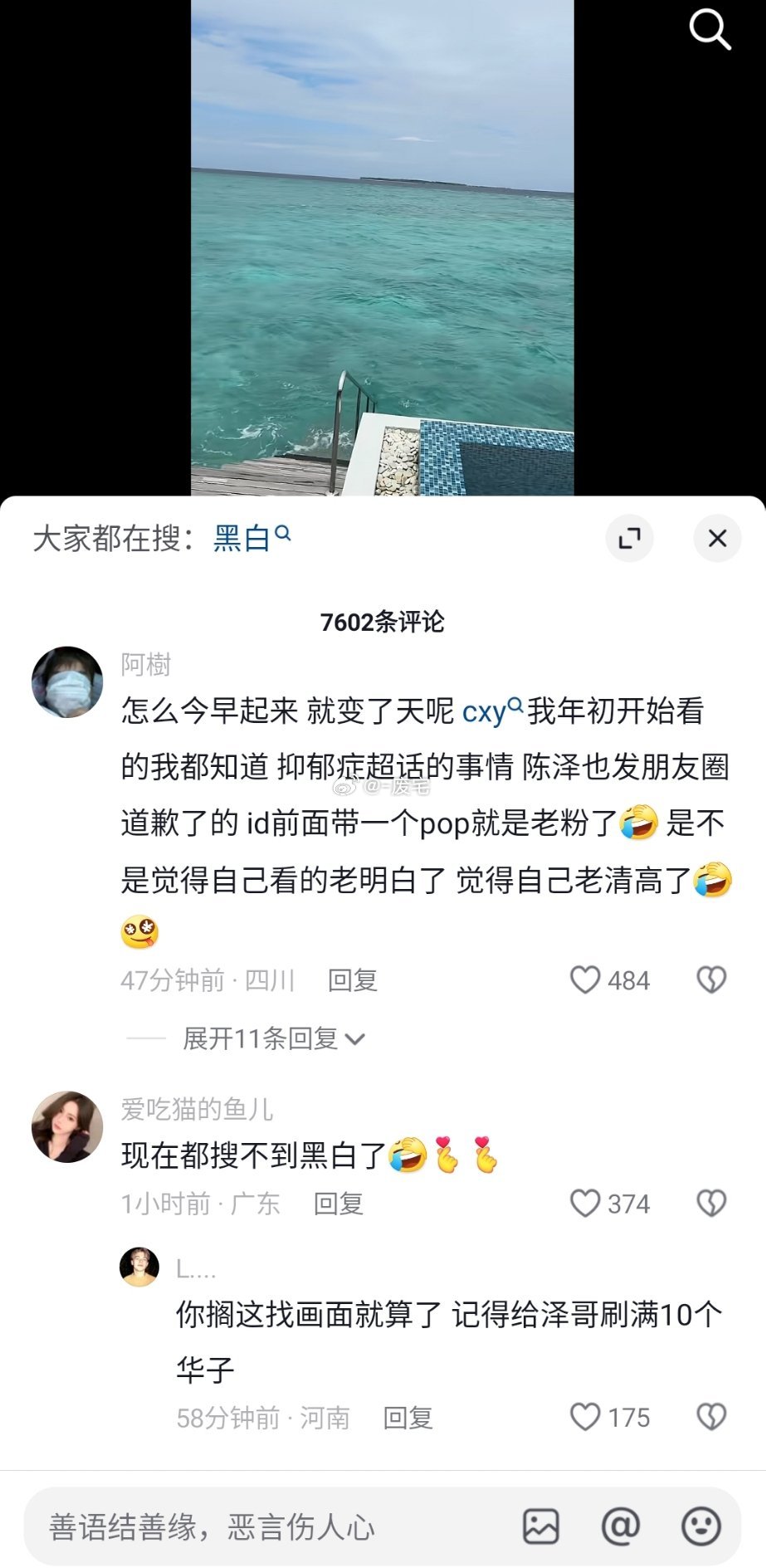Dislike 爱吃猫的鱼儿's comment

click(x=711, y=1204)
